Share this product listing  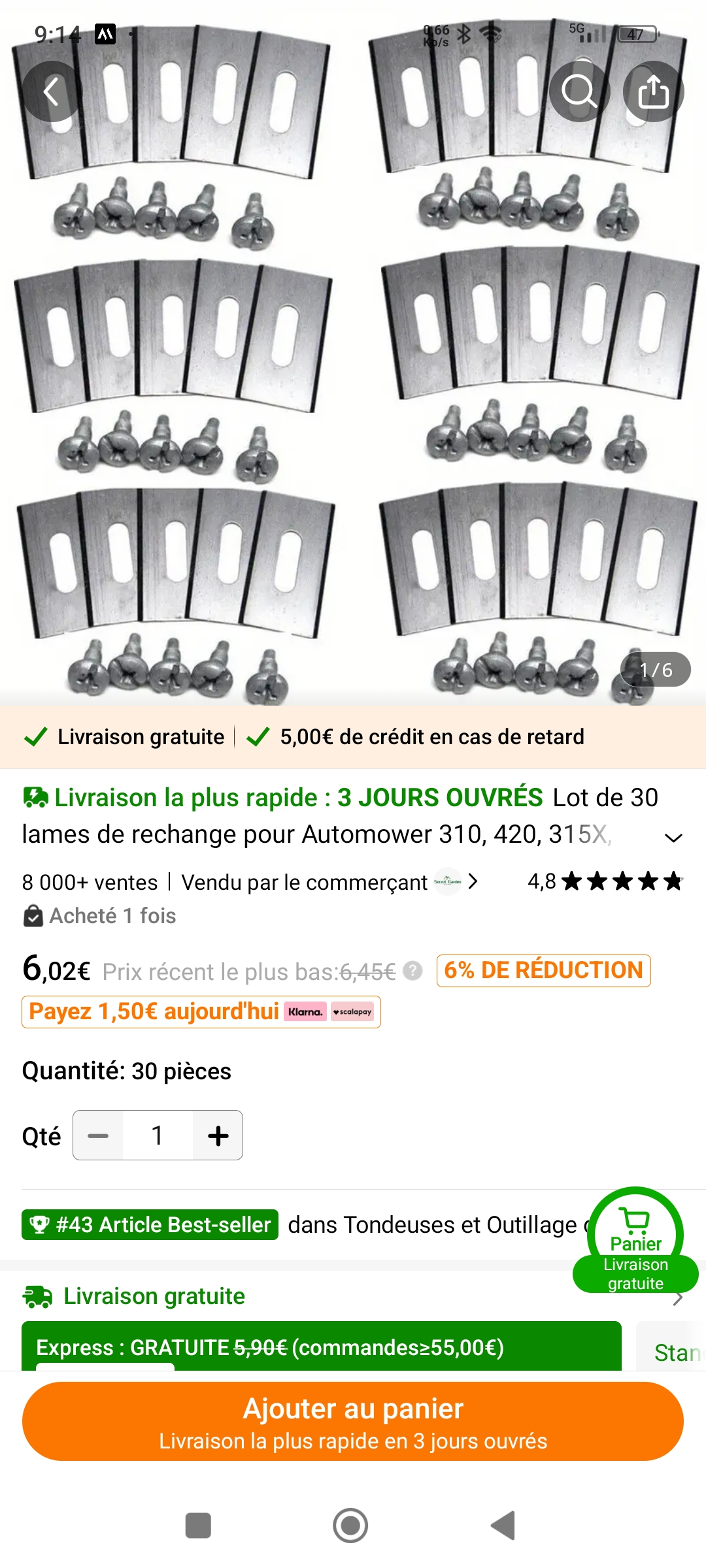point(653,91)
